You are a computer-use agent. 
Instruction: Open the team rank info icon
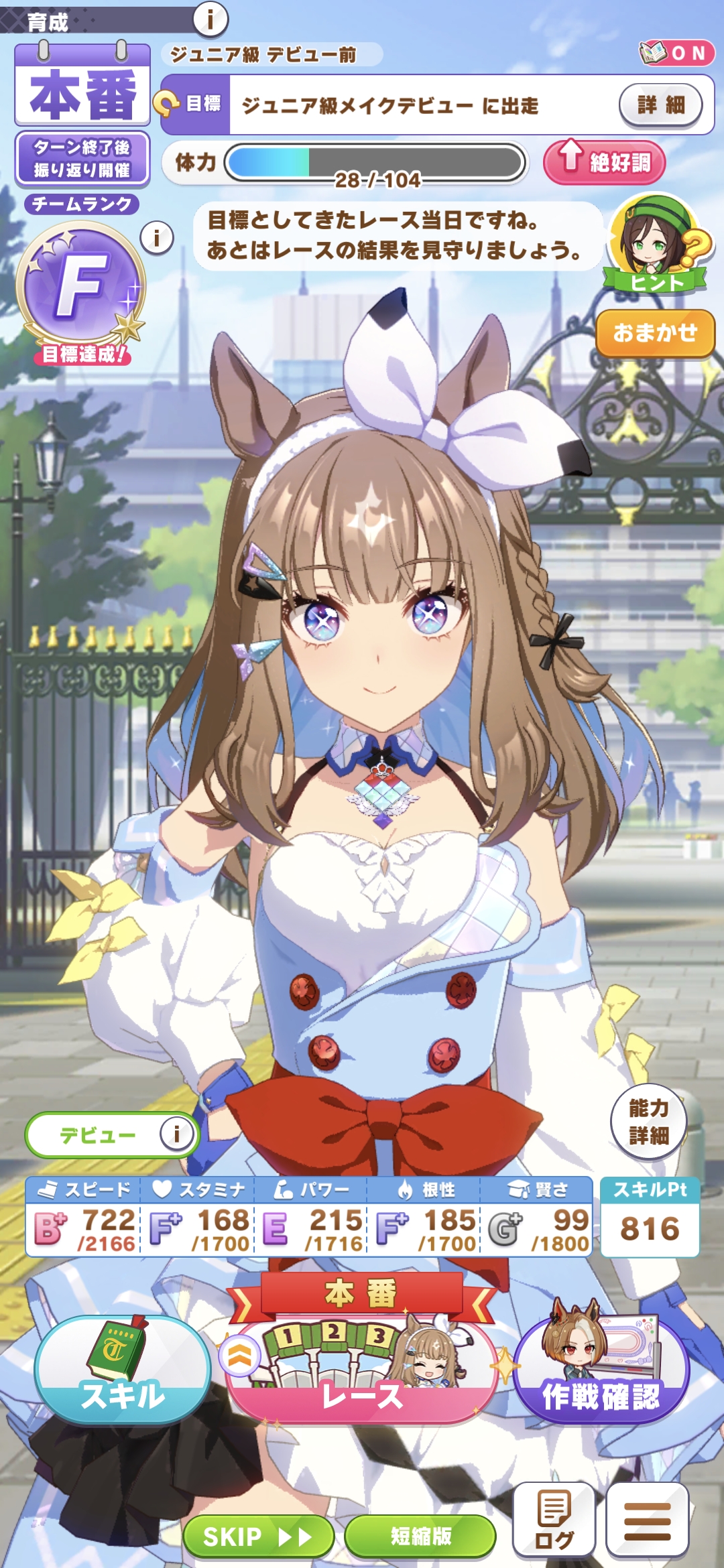[158, 237]
